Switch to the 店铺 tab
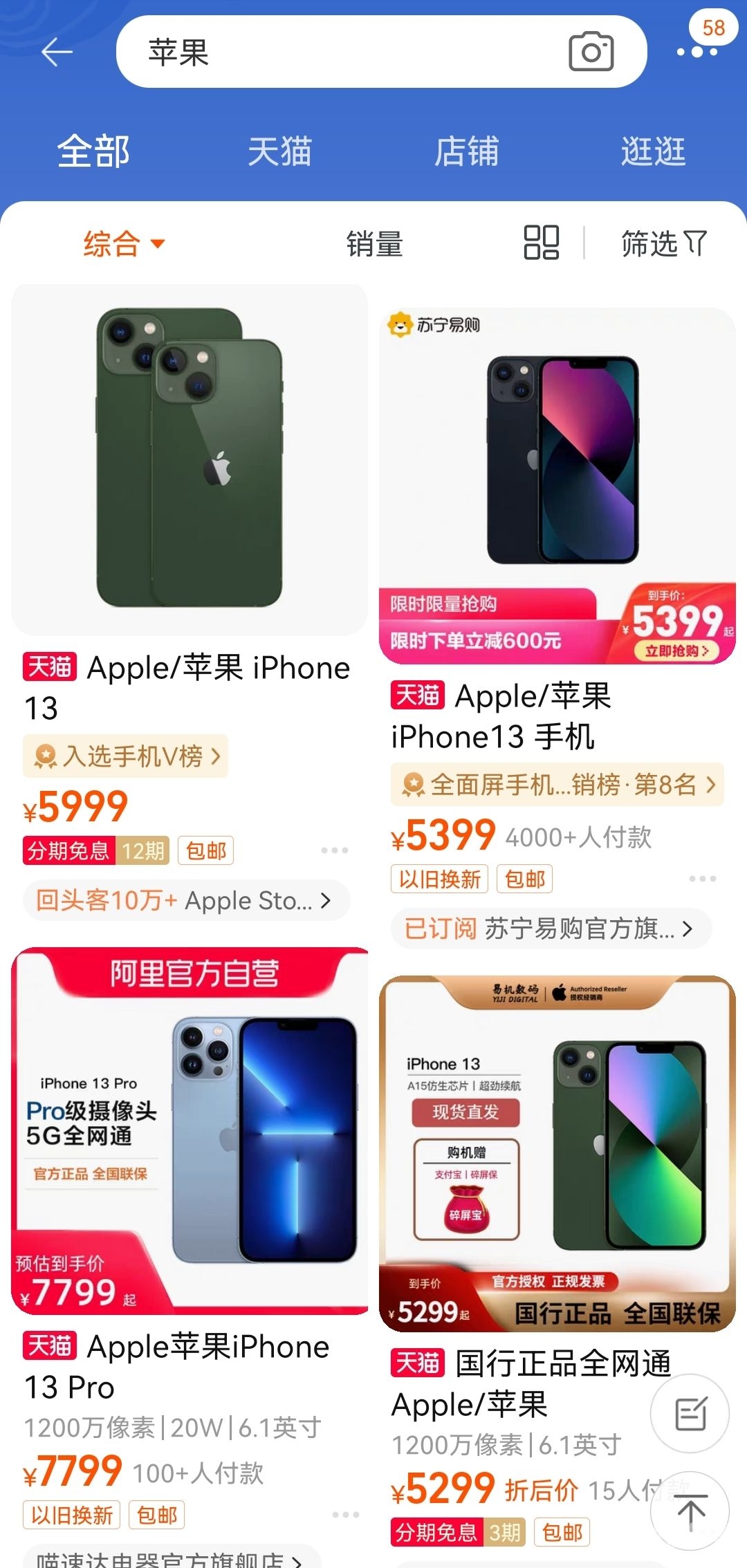Image resolution: width=747 pixels, height=1568 pixels. [467, 151]
